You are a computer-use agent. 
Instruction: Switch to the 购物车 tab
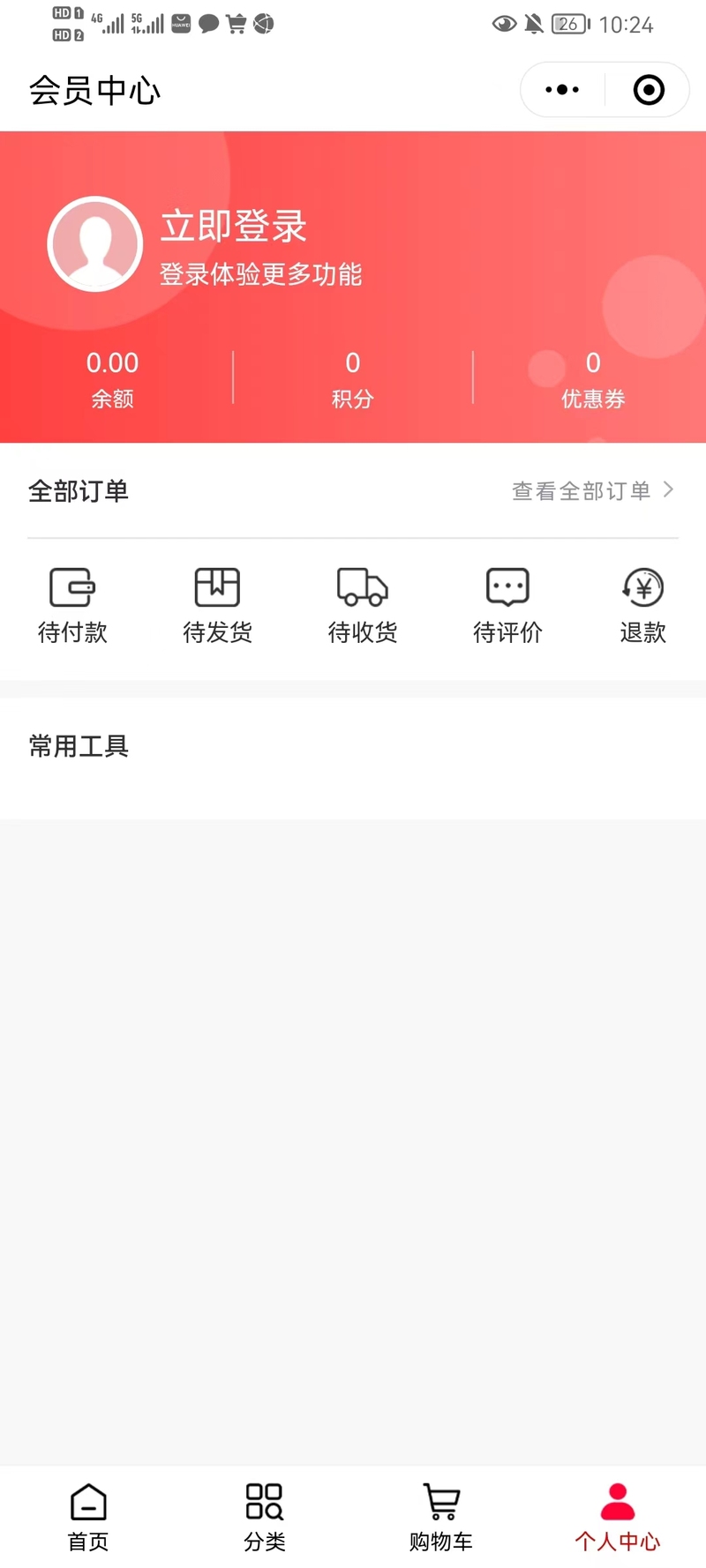click(441, 1517)
